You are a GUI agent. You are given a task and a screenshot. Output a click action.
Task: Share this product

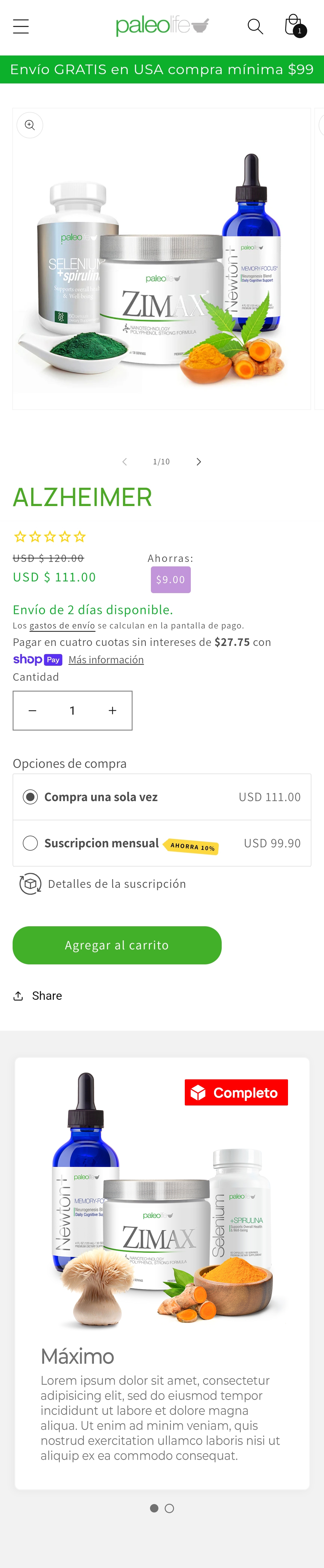38,996
